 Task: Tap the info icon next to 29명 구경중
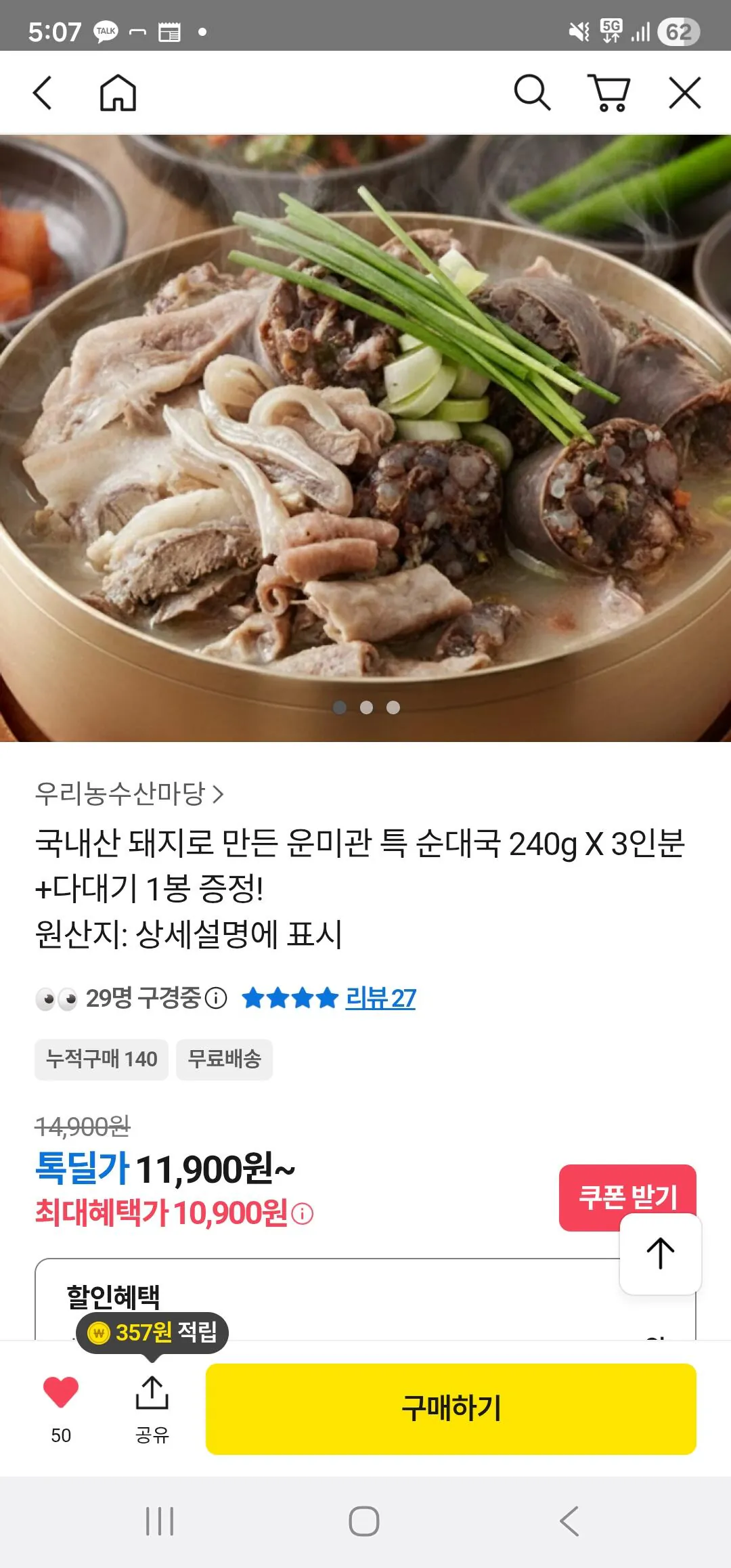tap(217, 998)
